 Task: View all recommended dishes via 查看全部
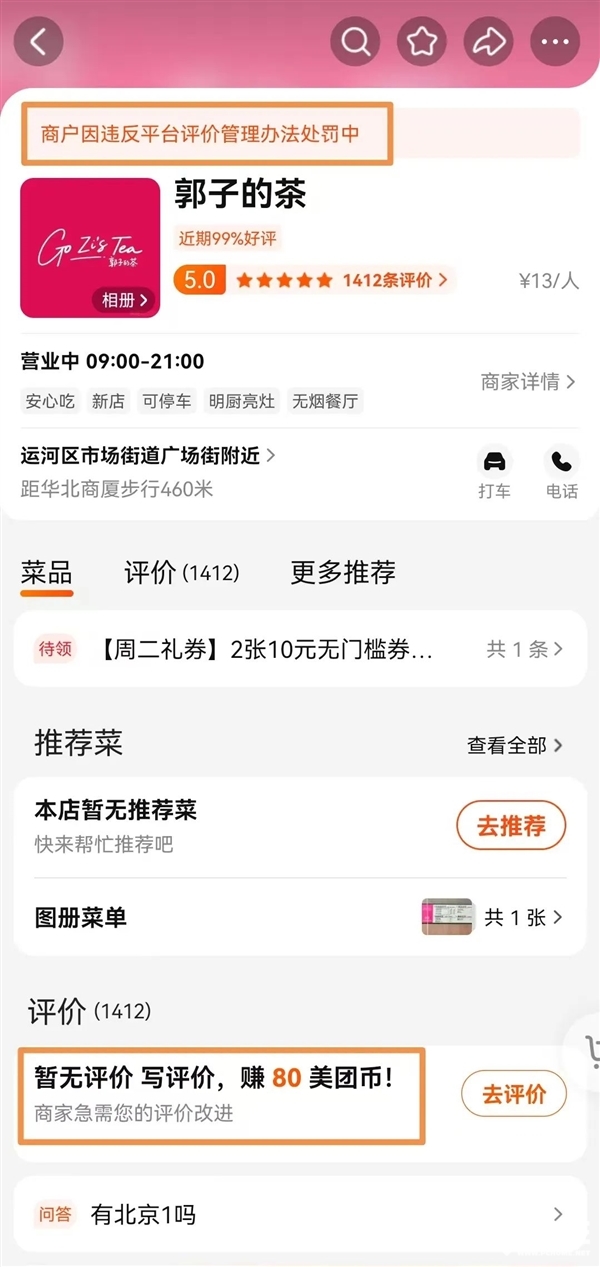[x=514, y=745]
